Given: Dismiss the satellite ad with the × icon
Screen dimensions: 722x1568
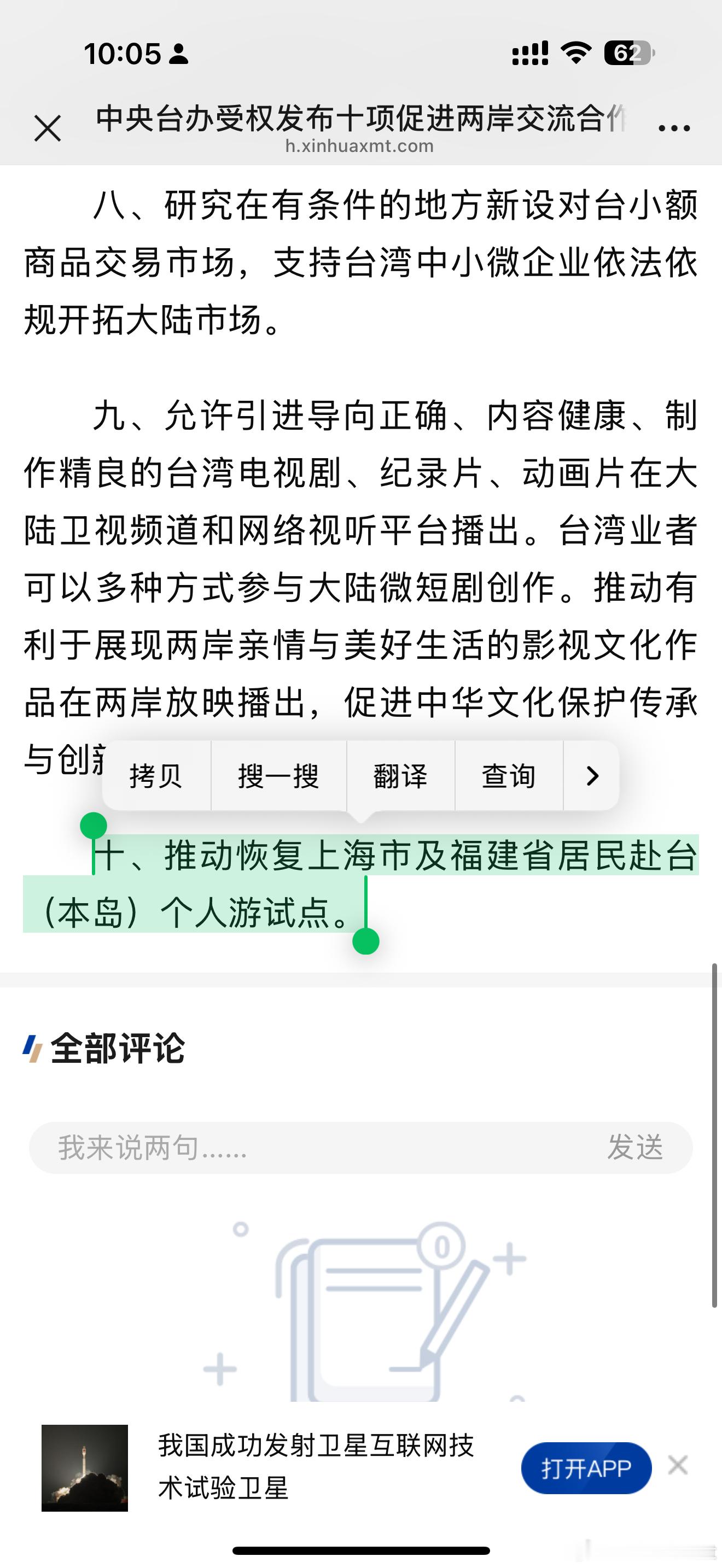Looking at the screenshot, I should click(678, 1467).
